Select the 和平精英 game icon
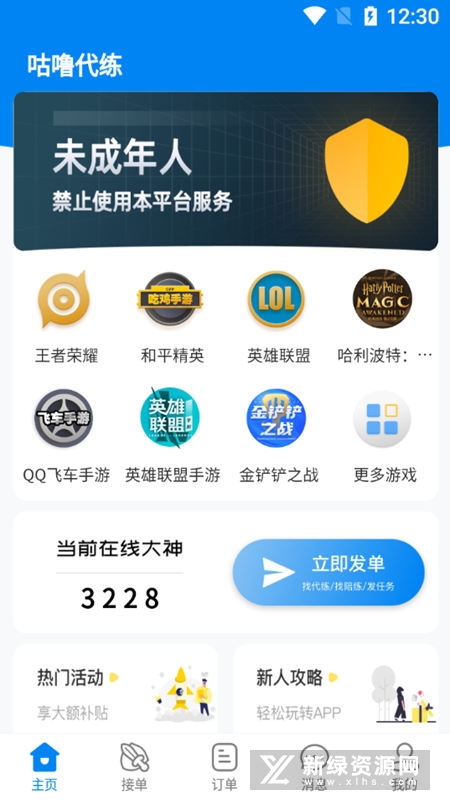Image resolution: width=450 pixels, height=800 pixels. (x=172, y=316)
